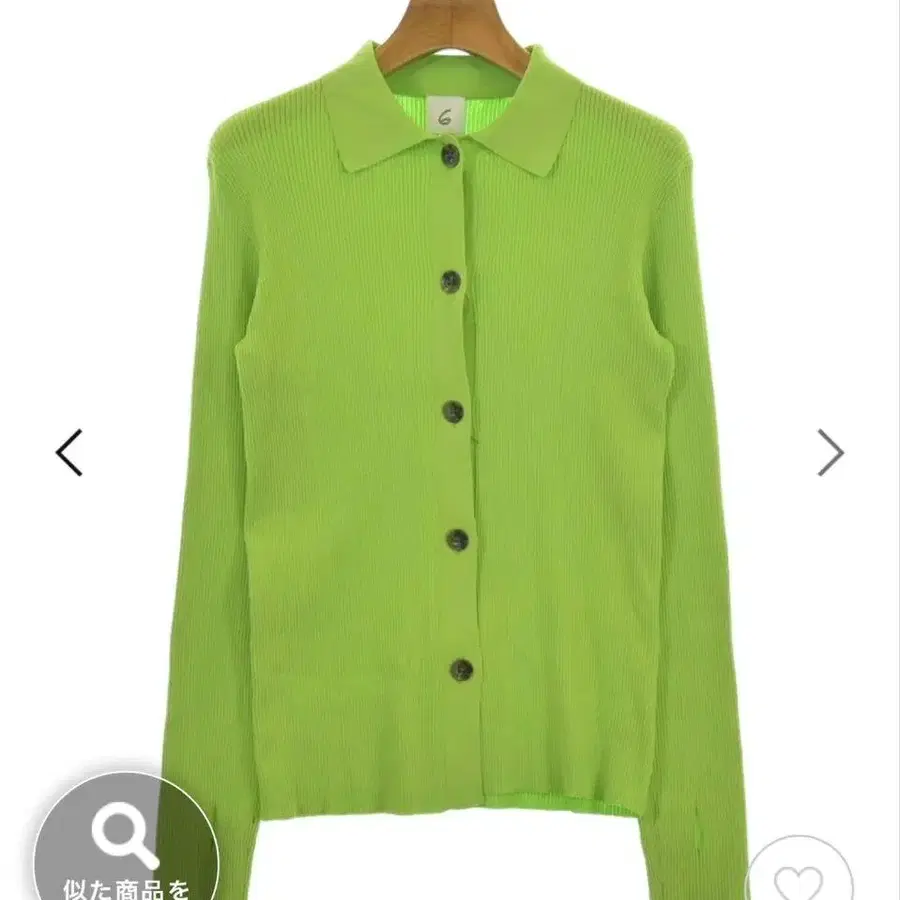This screenshot has width=900, height=900.
Task: Show the previous product photo
Action: (69, 452)
